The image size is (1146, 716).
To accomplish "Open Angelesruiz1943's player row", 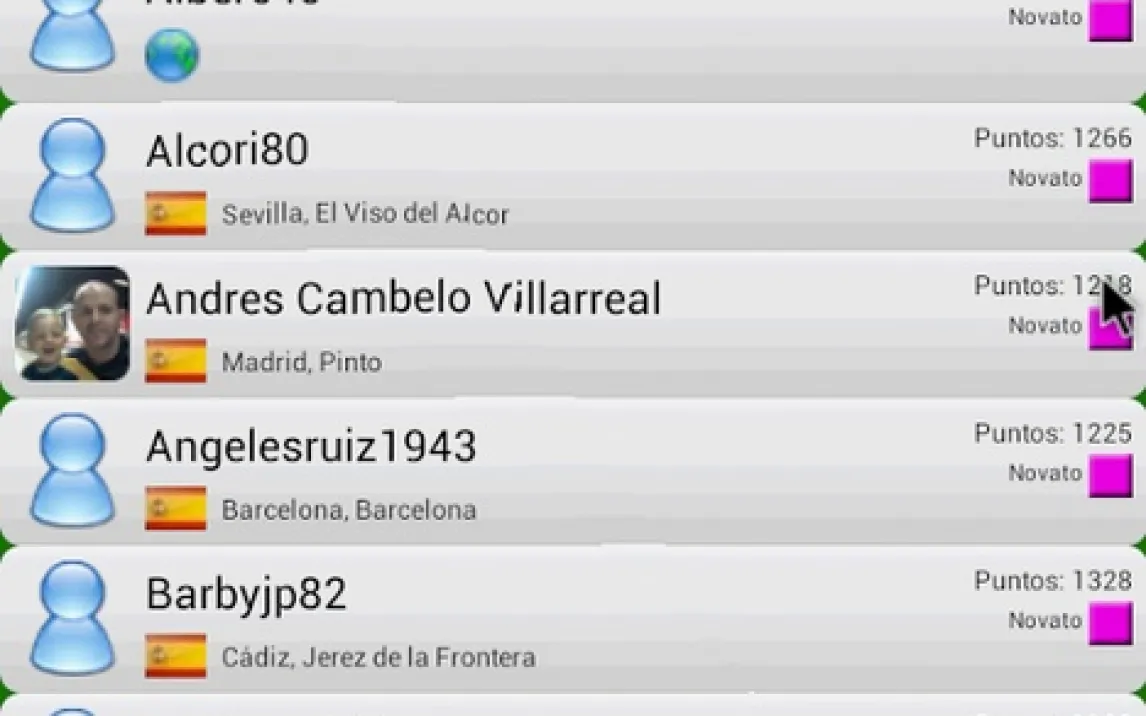I will 570,471.
